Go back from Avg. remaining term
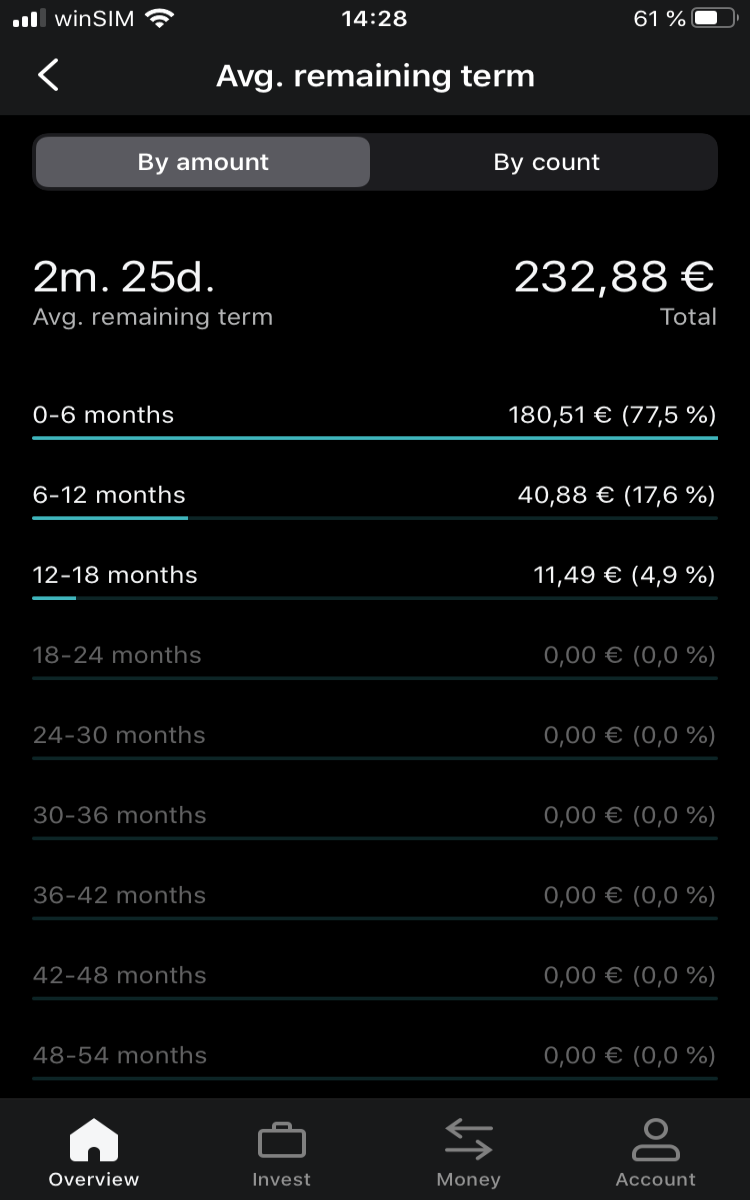Screen dimensions: 750x1200 [x=48, y=76]
